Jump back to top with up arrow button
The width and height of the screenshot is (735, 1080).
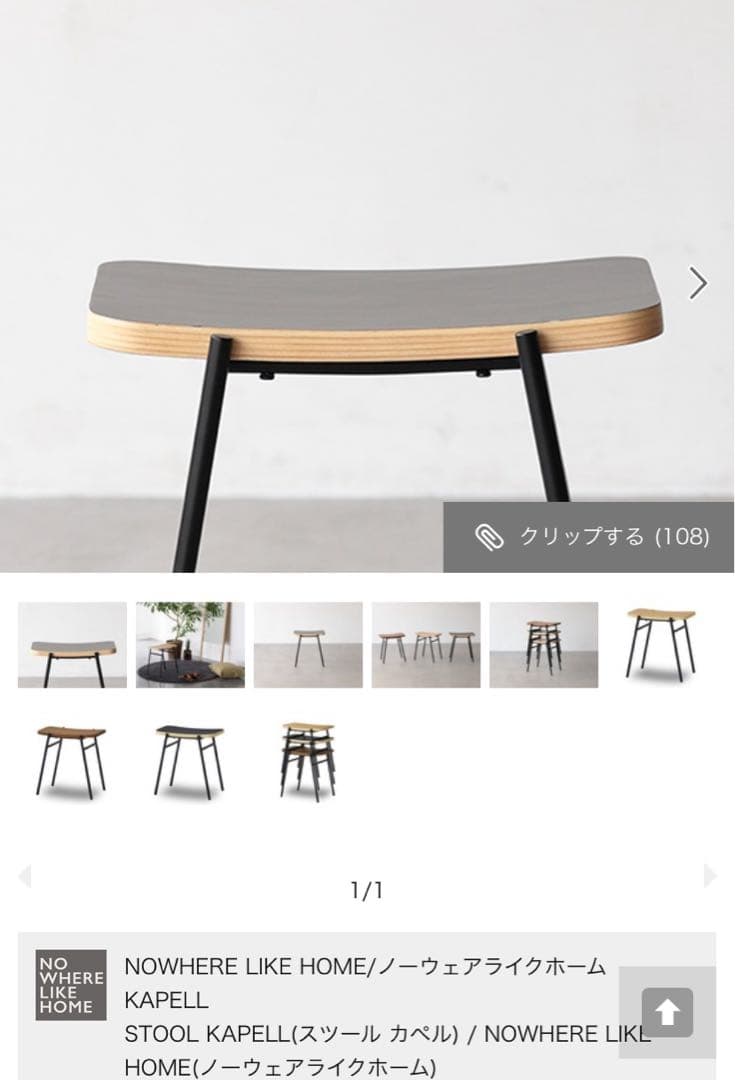[667, 1013]
